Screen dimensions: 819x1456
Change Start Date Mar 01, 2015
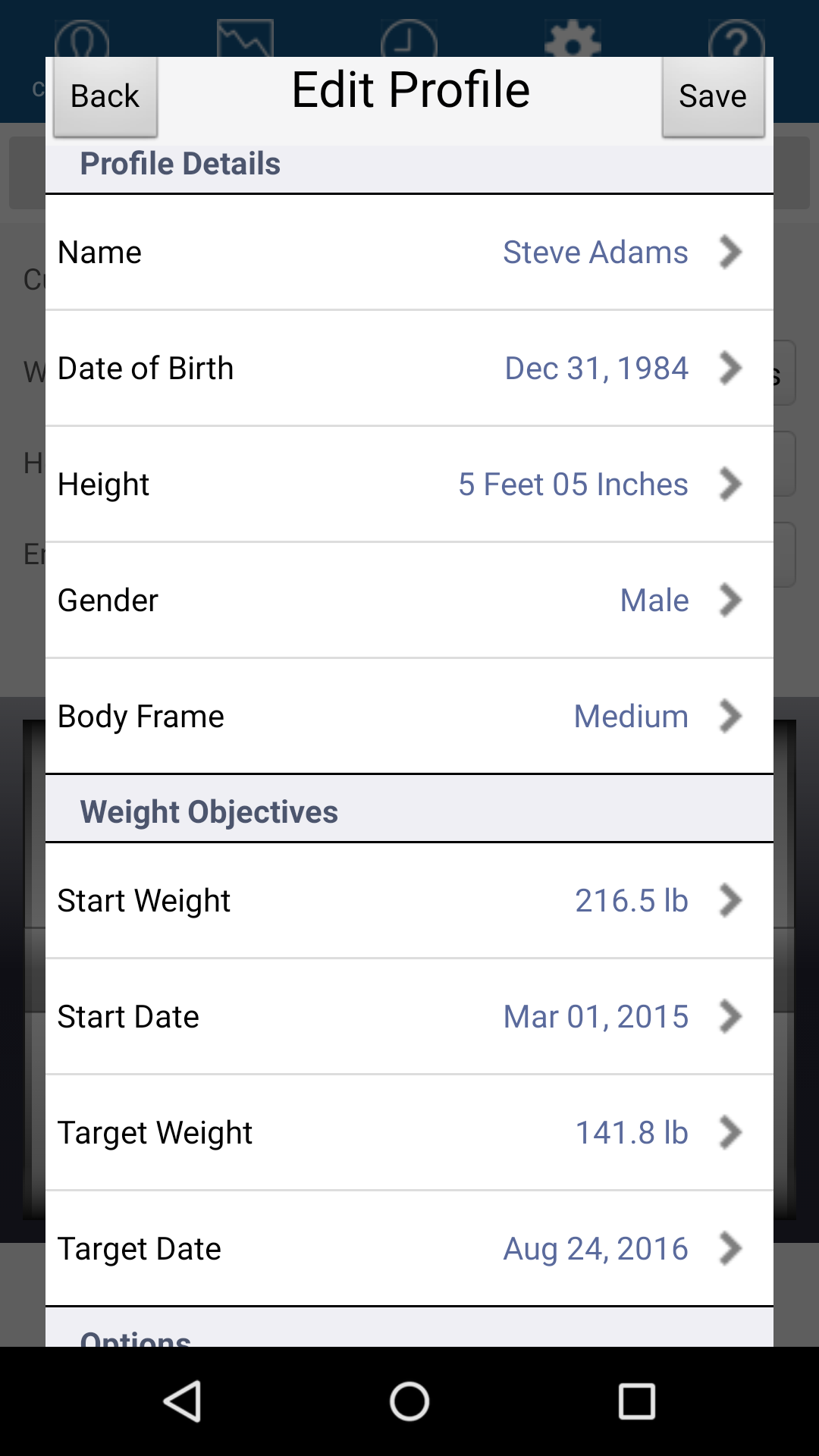409,1016
